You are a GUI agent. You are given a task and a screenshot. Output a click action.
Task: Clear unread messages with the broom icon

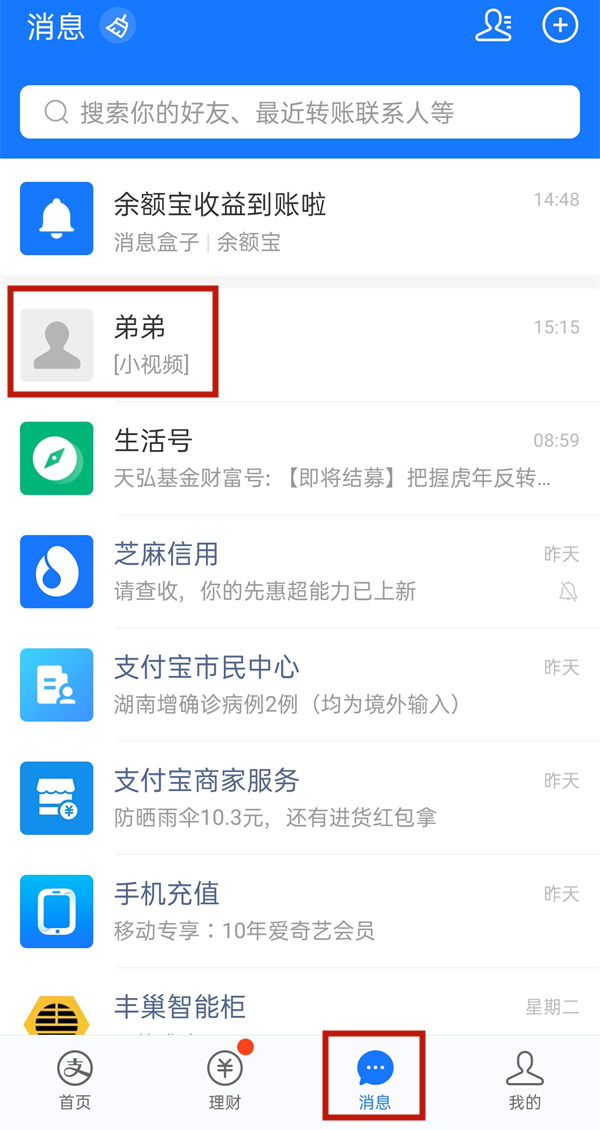(x=118, y=27)
